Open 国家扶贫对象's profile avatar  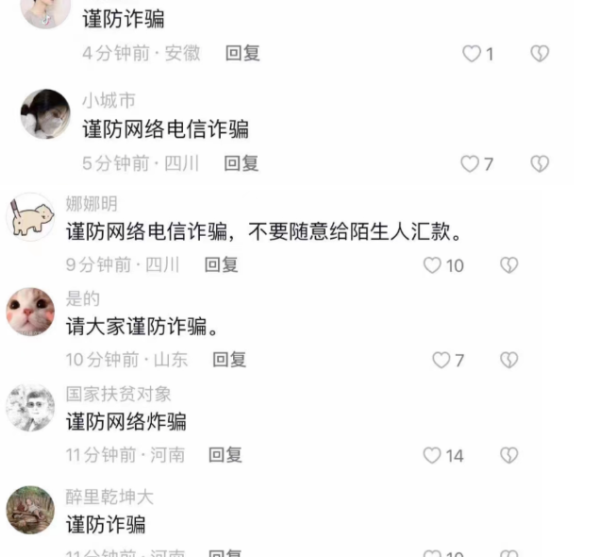(30, 407)
